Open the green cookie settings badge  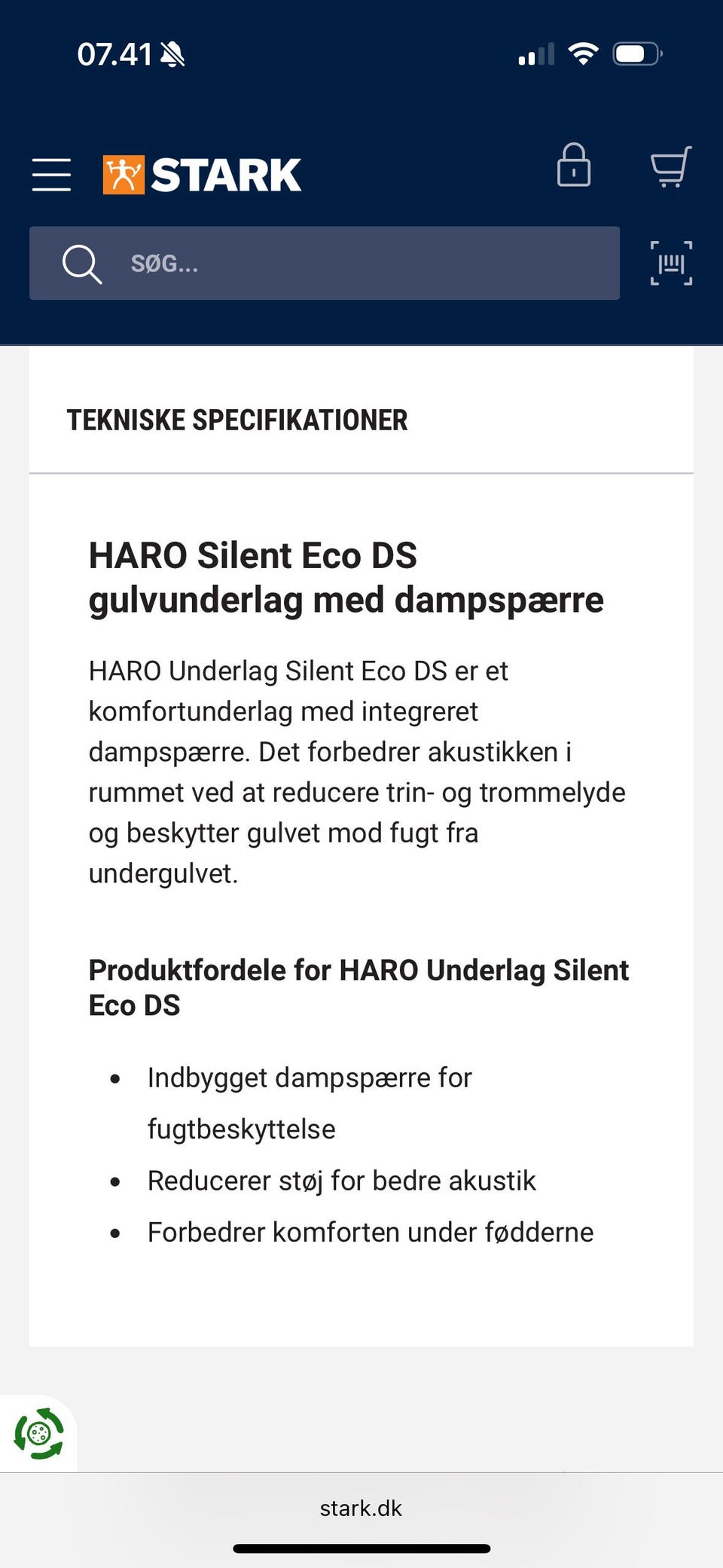(38, 1433)
